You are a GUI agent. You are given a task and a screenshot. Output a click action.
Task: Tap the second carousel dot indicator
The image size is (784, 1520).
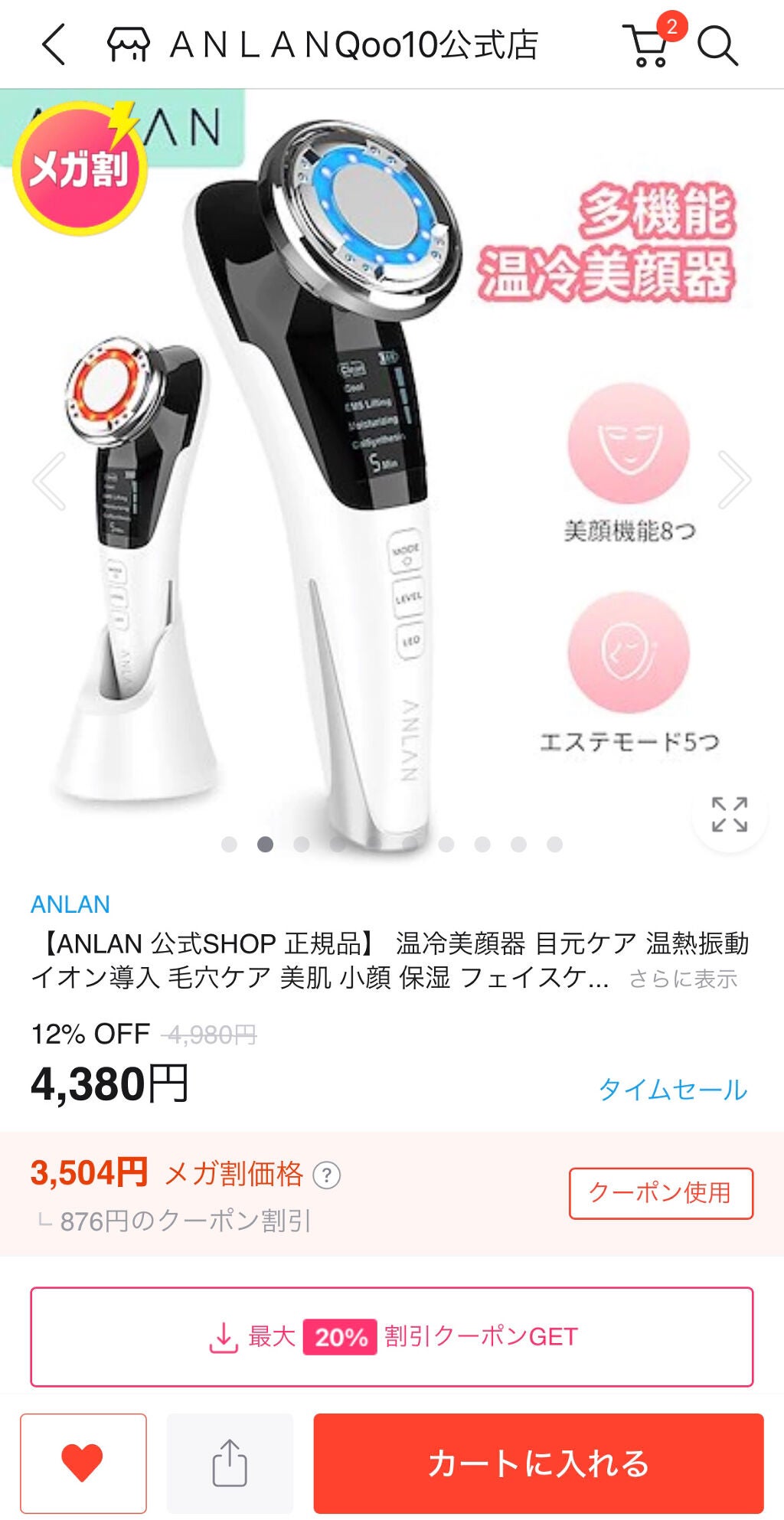(263, 845)
